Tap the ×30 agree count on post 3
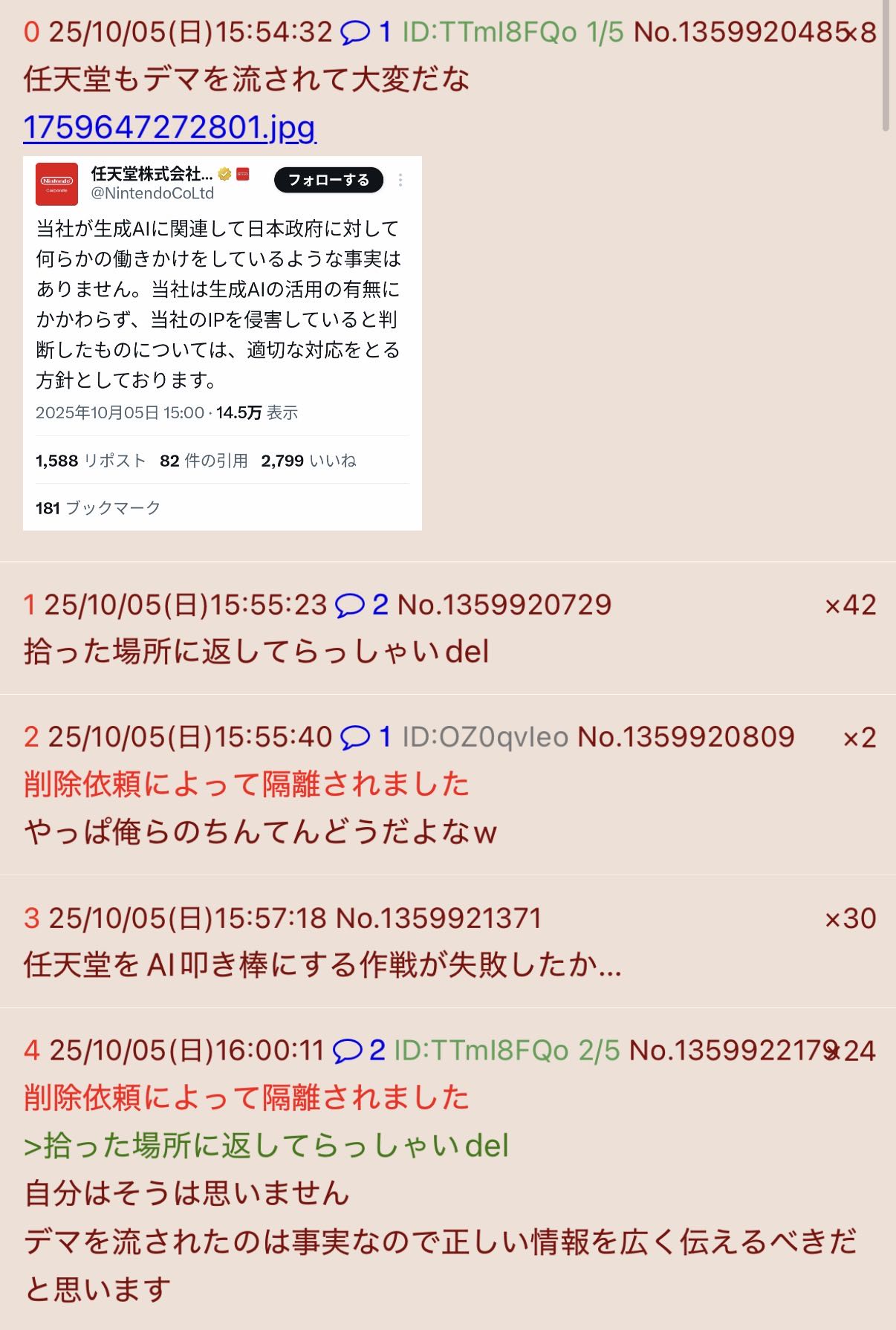This screenshot has width=896, height=1330. [850, 919]
